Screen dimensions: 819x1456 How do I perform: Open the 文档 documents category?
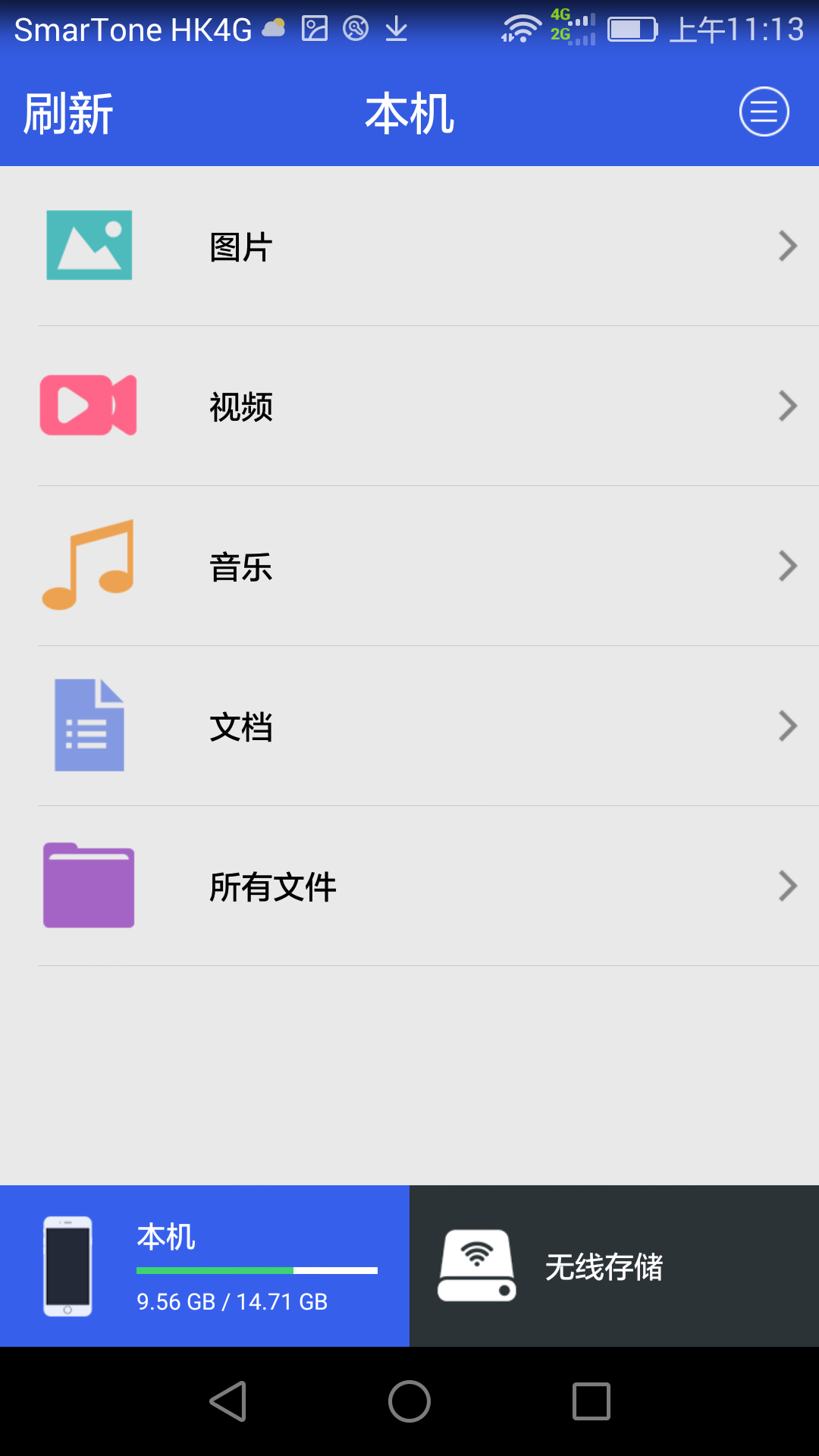click(x=409, y=726)
